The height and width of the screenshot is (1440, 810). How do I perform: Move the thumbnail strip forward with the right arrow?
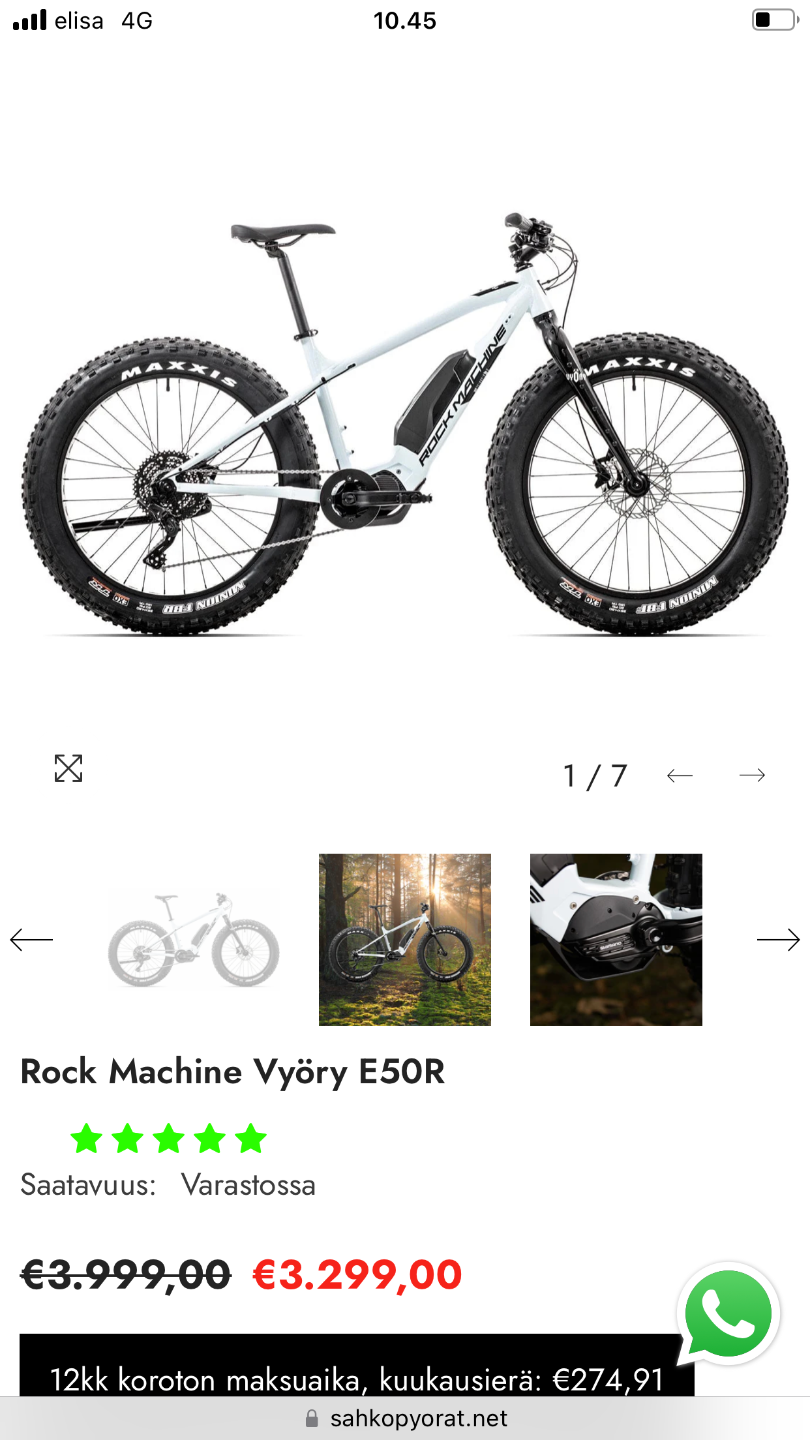(778, 940)
